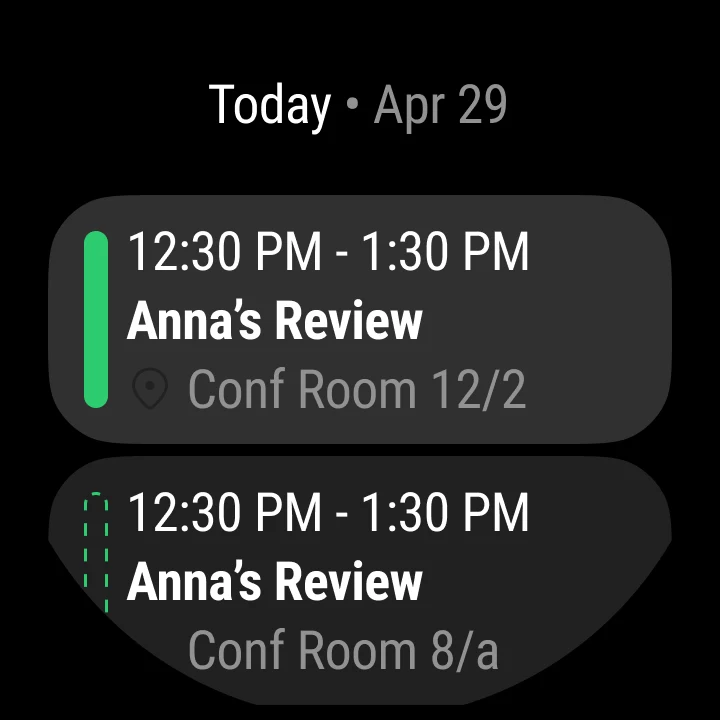Open Anna's Review in Conf Room 12/2

tap(360, 320)
